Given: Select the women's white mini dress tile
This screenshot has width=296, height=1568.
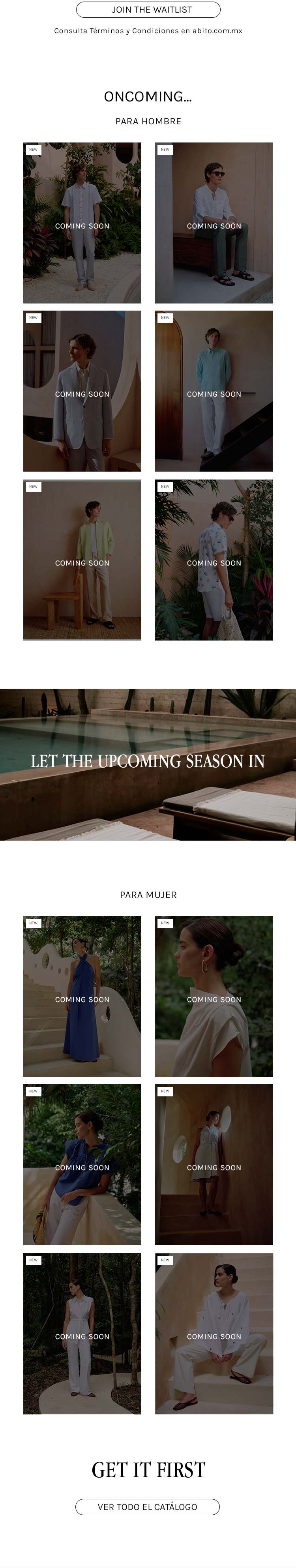Looking at the screenshot, I should pos(214,1164).
